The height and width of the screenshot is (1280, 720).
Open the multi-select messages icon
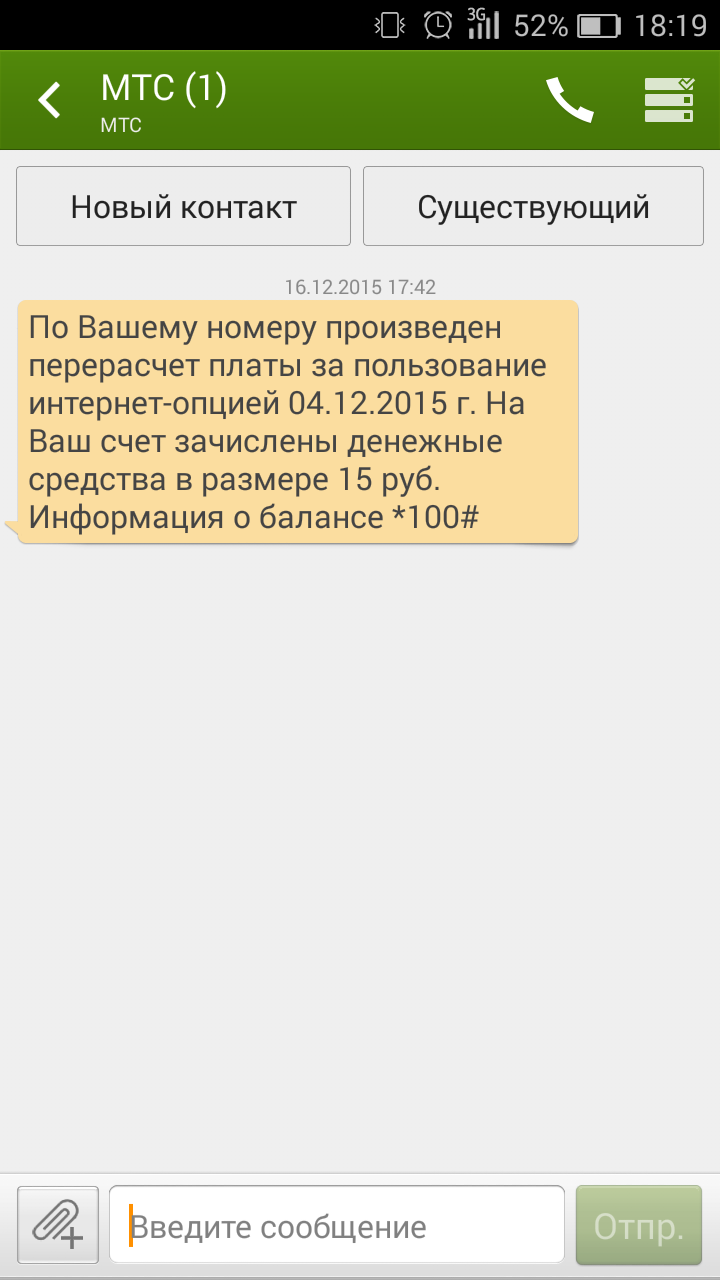[670, 100]
